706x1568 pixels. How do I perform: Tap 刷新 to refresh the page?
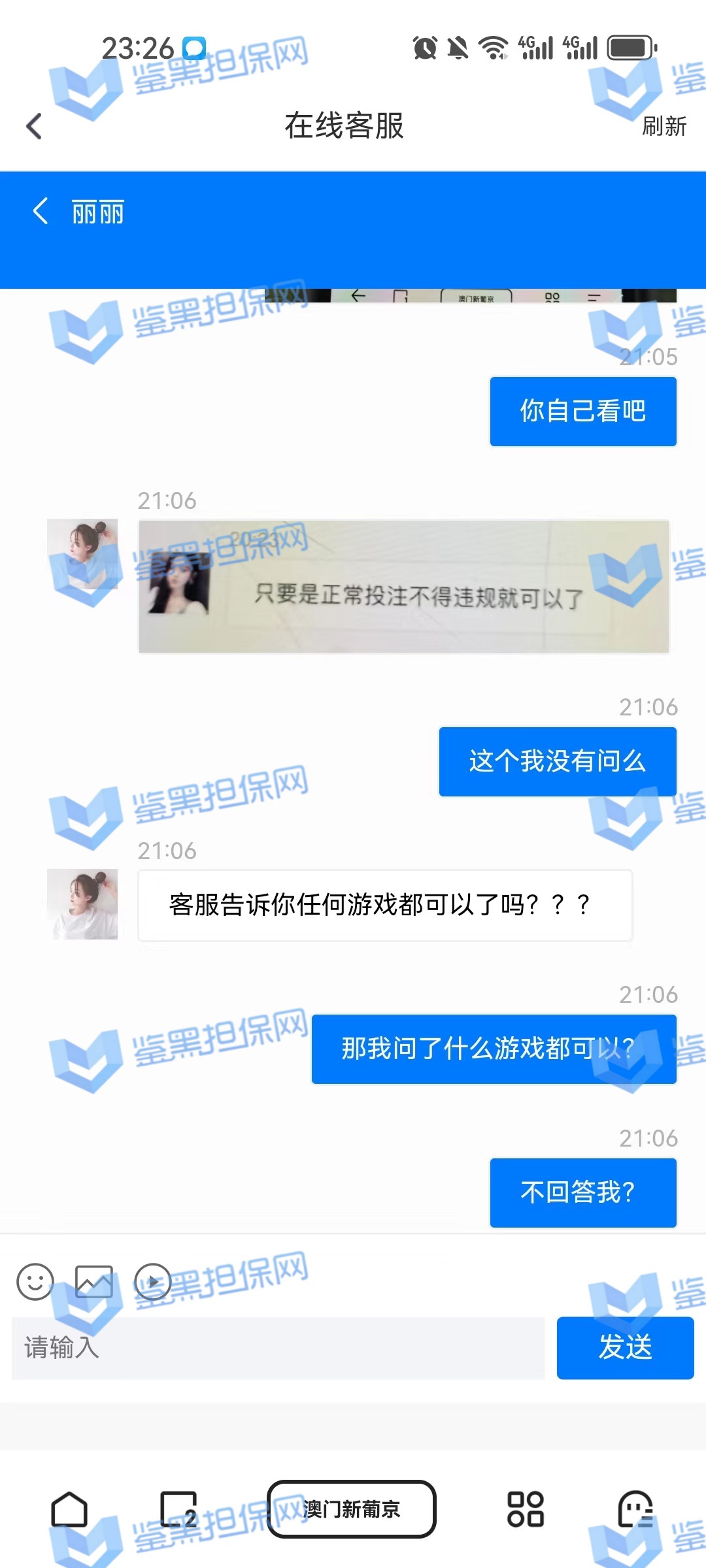pyautogui.click(x=664, y=126)
